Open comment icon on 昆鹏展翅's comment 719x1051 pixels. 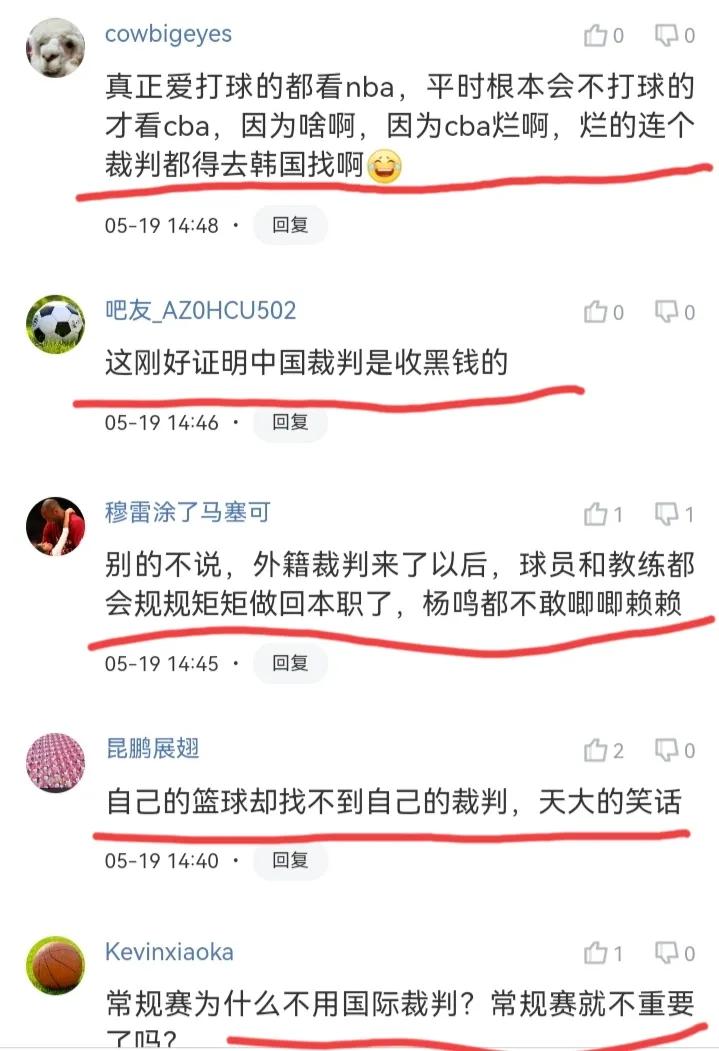coord(667,750)
